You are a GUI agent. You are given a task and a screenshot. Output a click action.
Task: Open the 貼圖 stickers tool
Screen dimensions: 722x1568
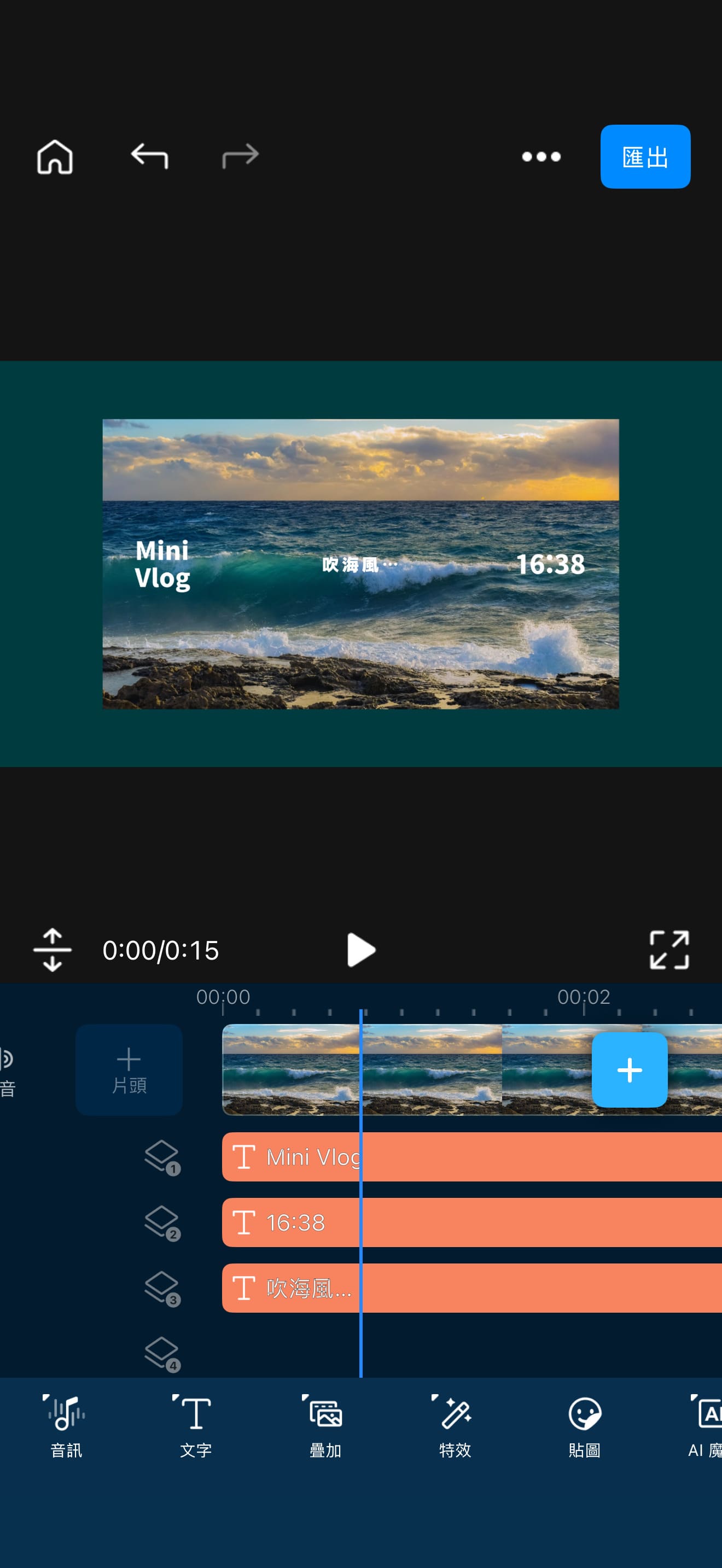point(584,1425)
